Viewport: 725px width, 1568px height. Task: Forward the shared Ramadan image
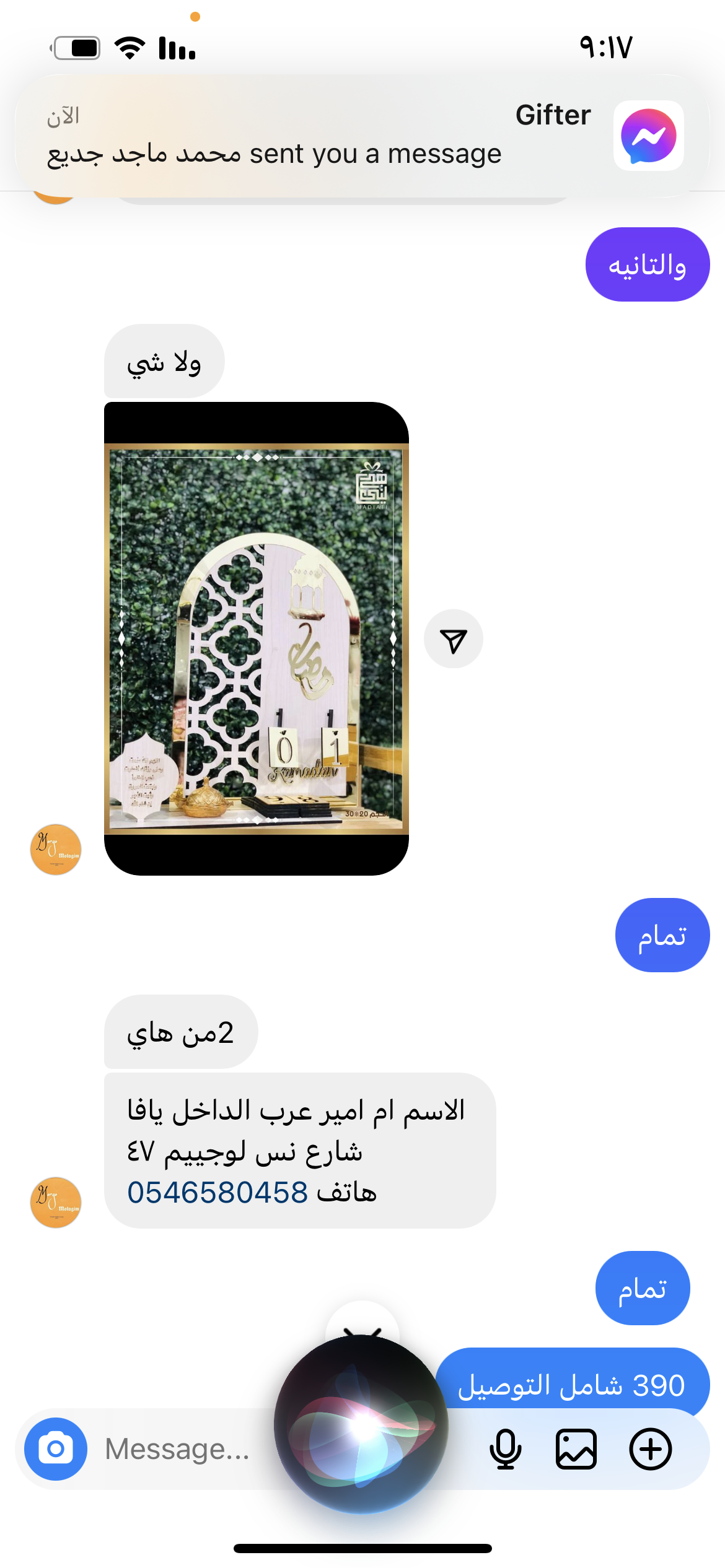click(x=453, y=639)
